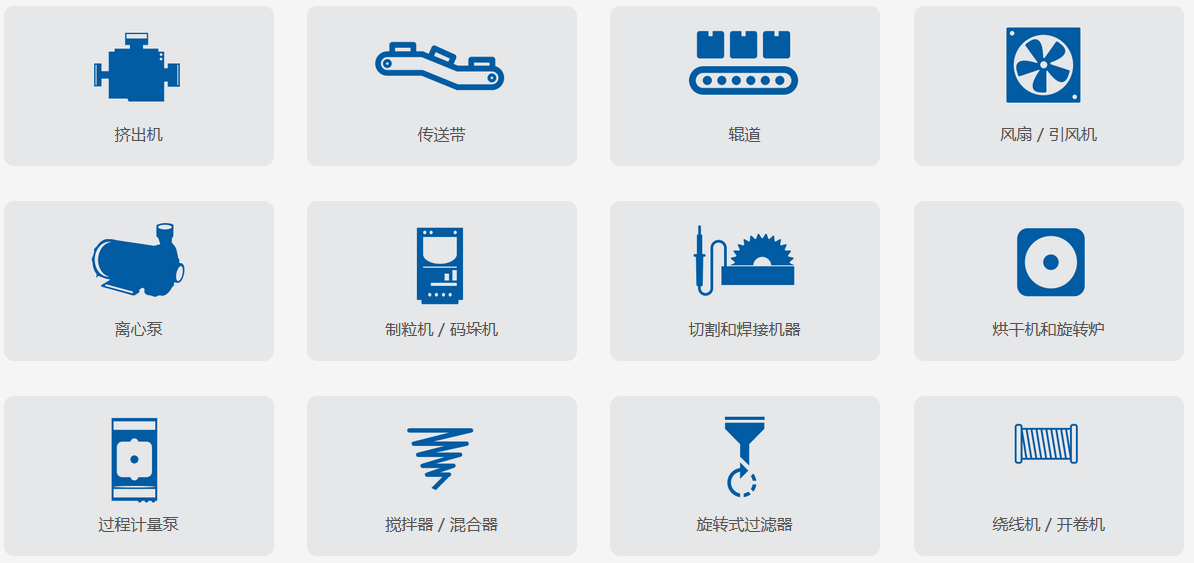Screen dimensions: 1194x563
Task: Select the 制粒机 / 码垛机 card
Action: [442, 281]
